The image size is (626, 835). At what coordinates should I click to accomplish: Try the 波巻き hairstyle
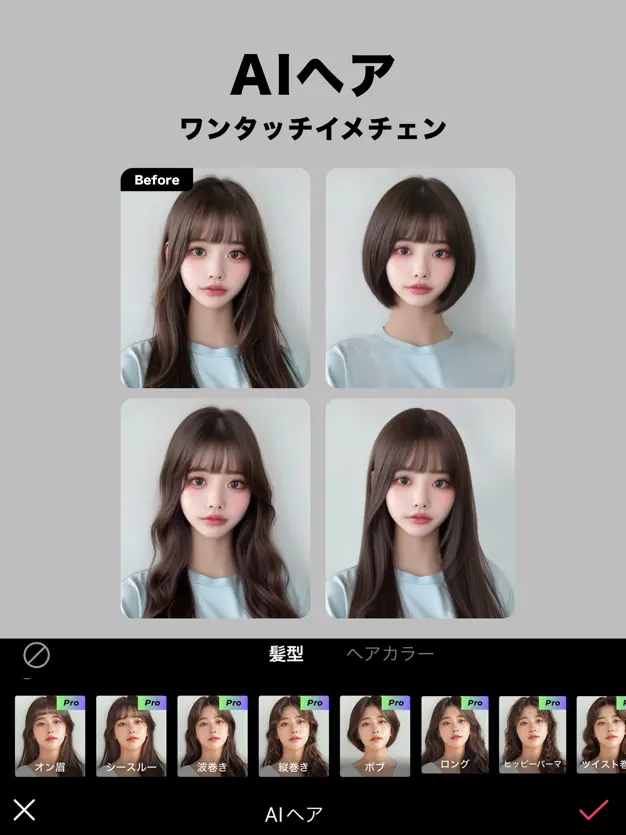point(212,736)
